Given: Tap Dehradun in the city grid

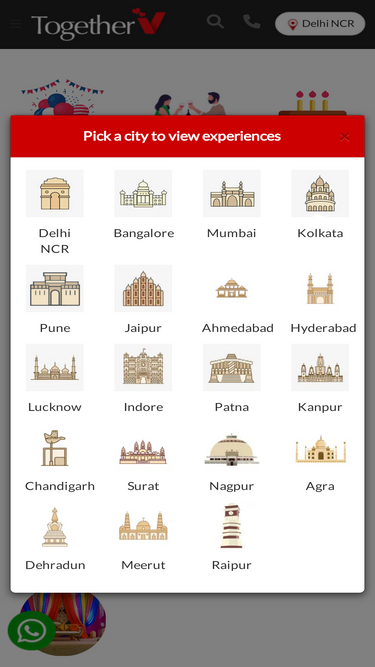Looking at the screenshot, I should coord(55,538).
